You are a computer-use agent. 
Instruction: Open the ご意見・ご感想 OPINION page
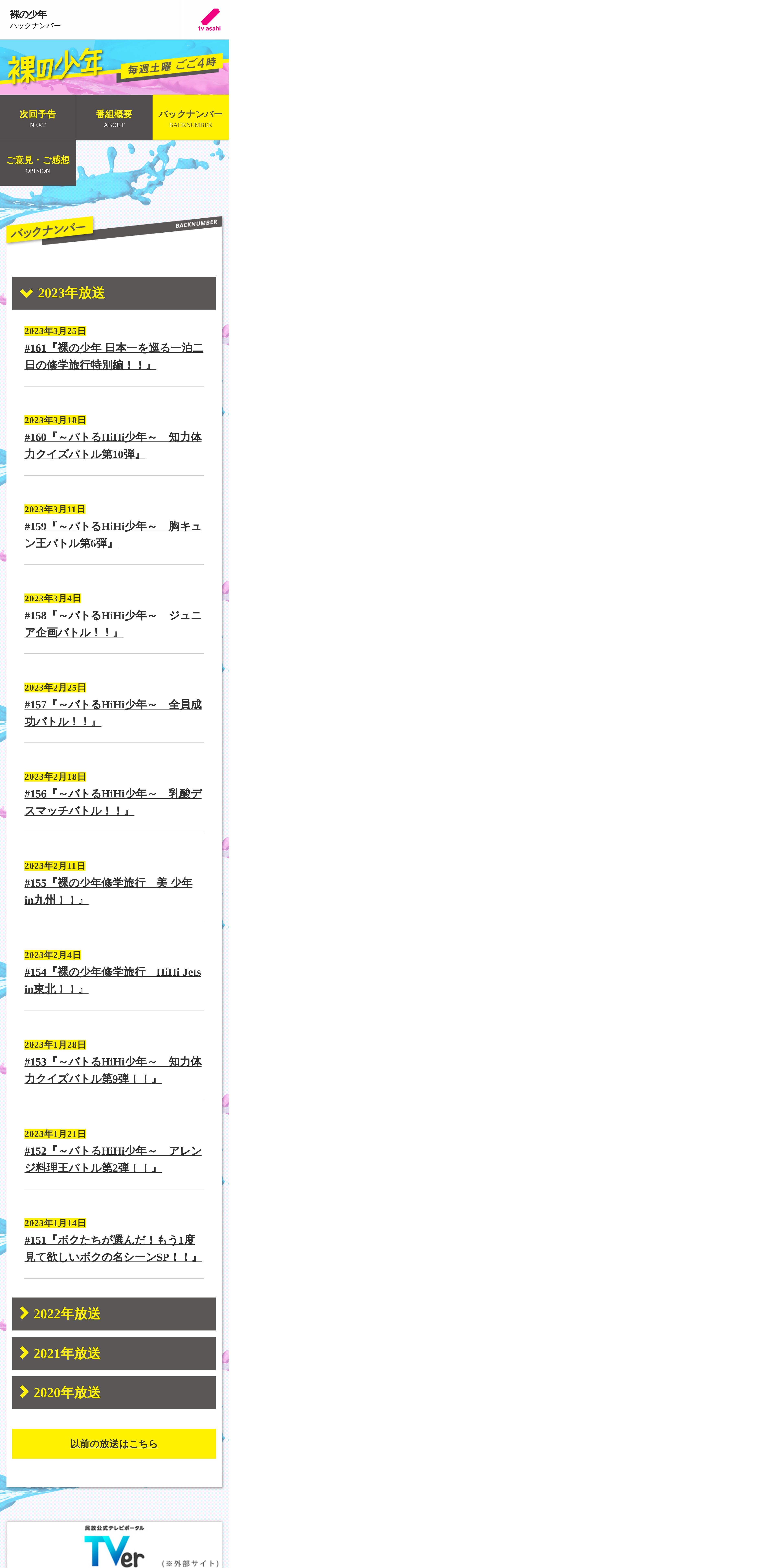click(x=38, y=163)
